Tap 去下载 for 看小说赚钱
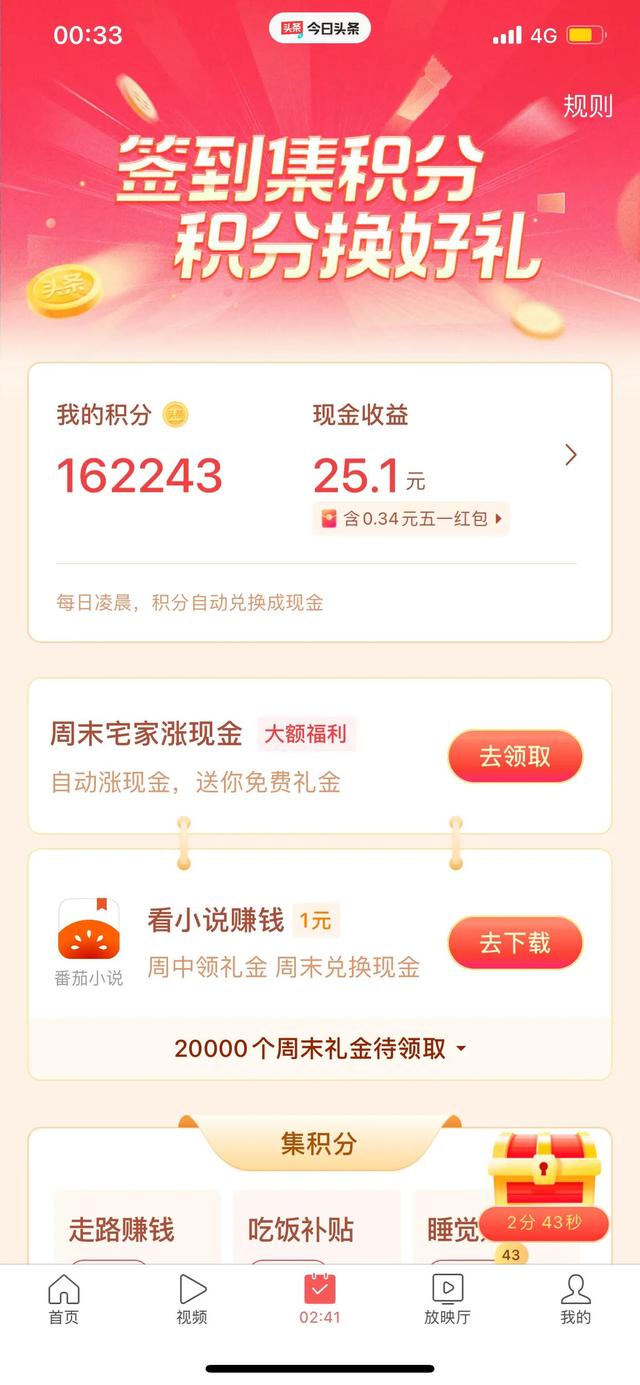640x1385 pixels. pos(514,943)
